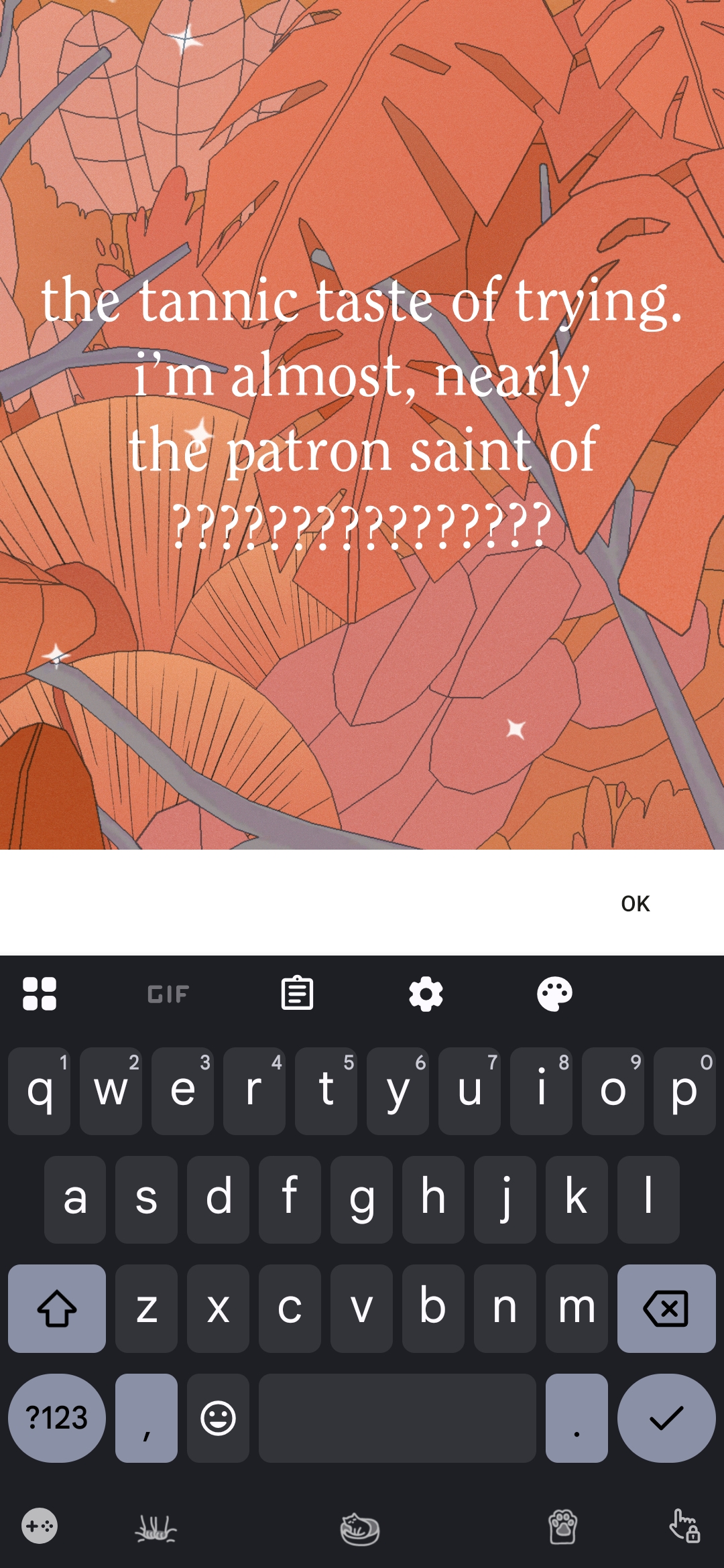Viewport: 724px width, 1568px height.
Task: Tap the game controller icon
Action: [40, 1526]
